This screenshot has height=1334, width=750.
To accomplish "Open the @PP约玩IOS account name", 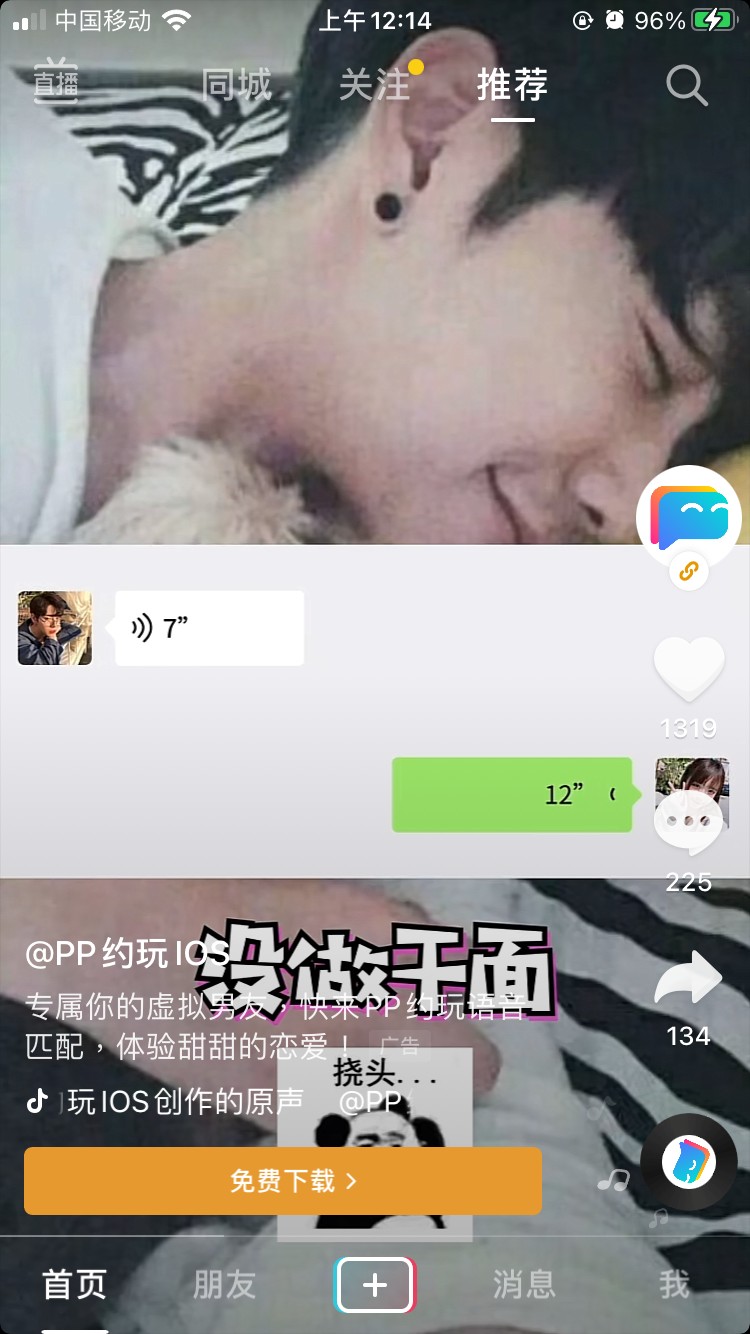I will point(128,954).
